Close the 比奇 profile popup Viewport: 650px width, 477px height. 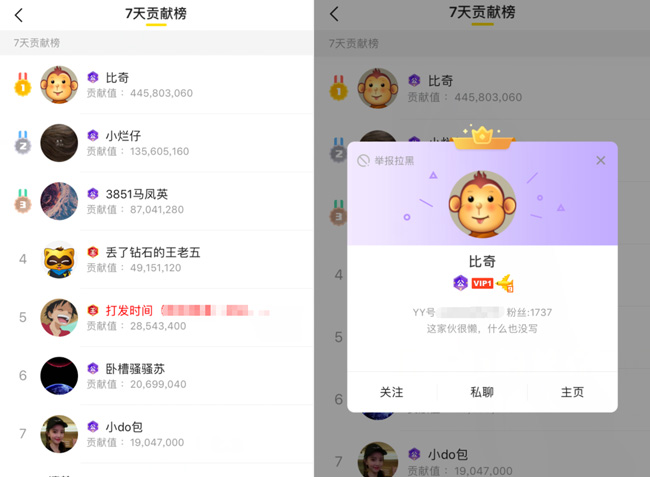600,160
